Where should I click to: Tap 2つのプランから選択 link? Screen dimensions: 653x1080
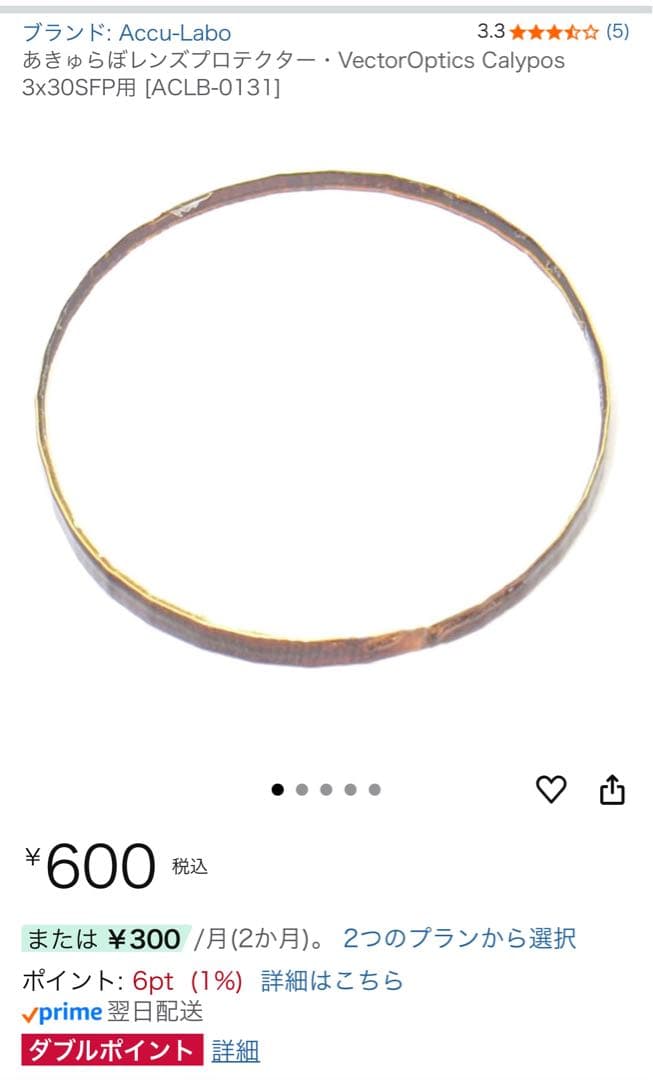coord(459,938)
